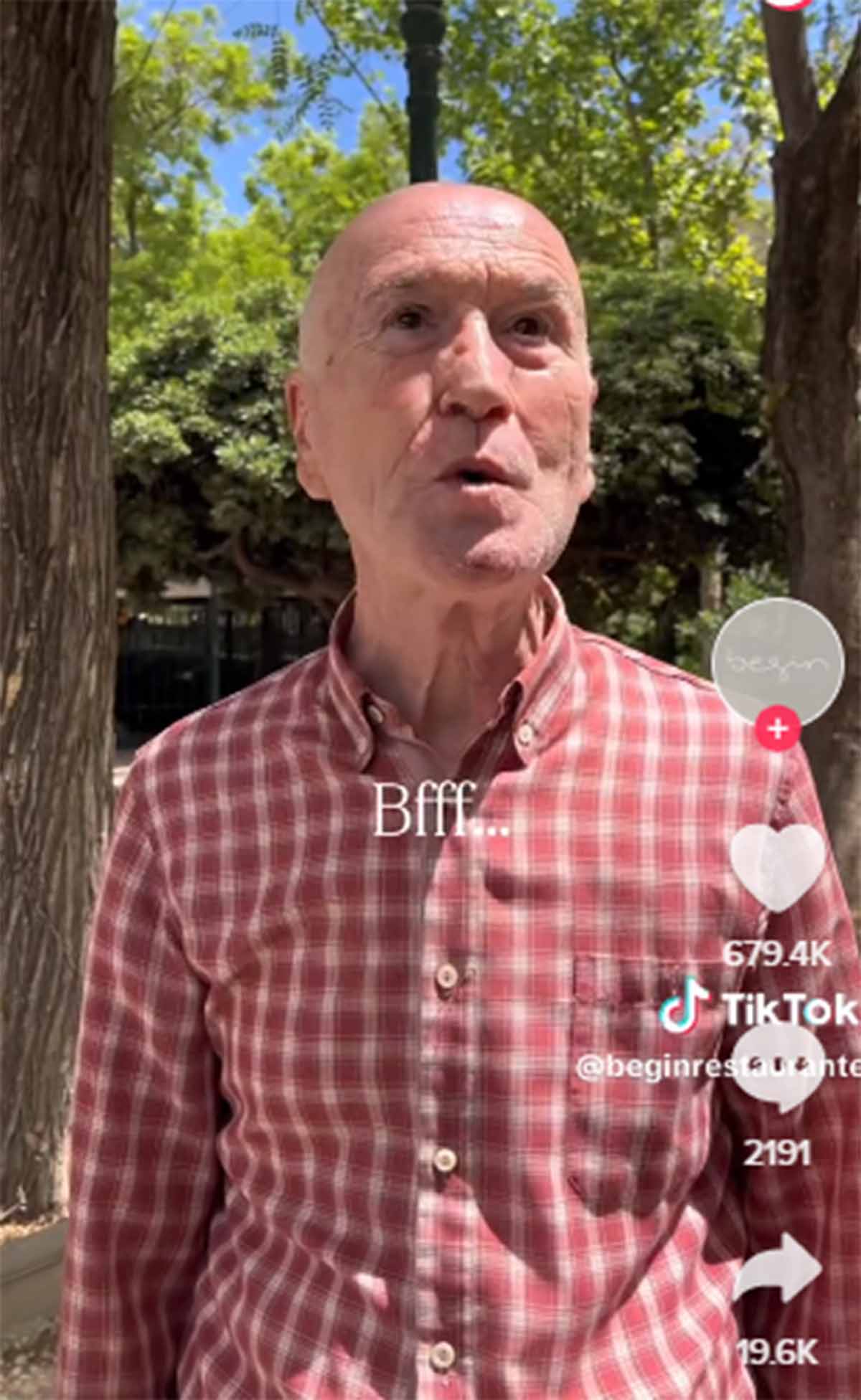Follow the account with the plus button

(778, 729)
